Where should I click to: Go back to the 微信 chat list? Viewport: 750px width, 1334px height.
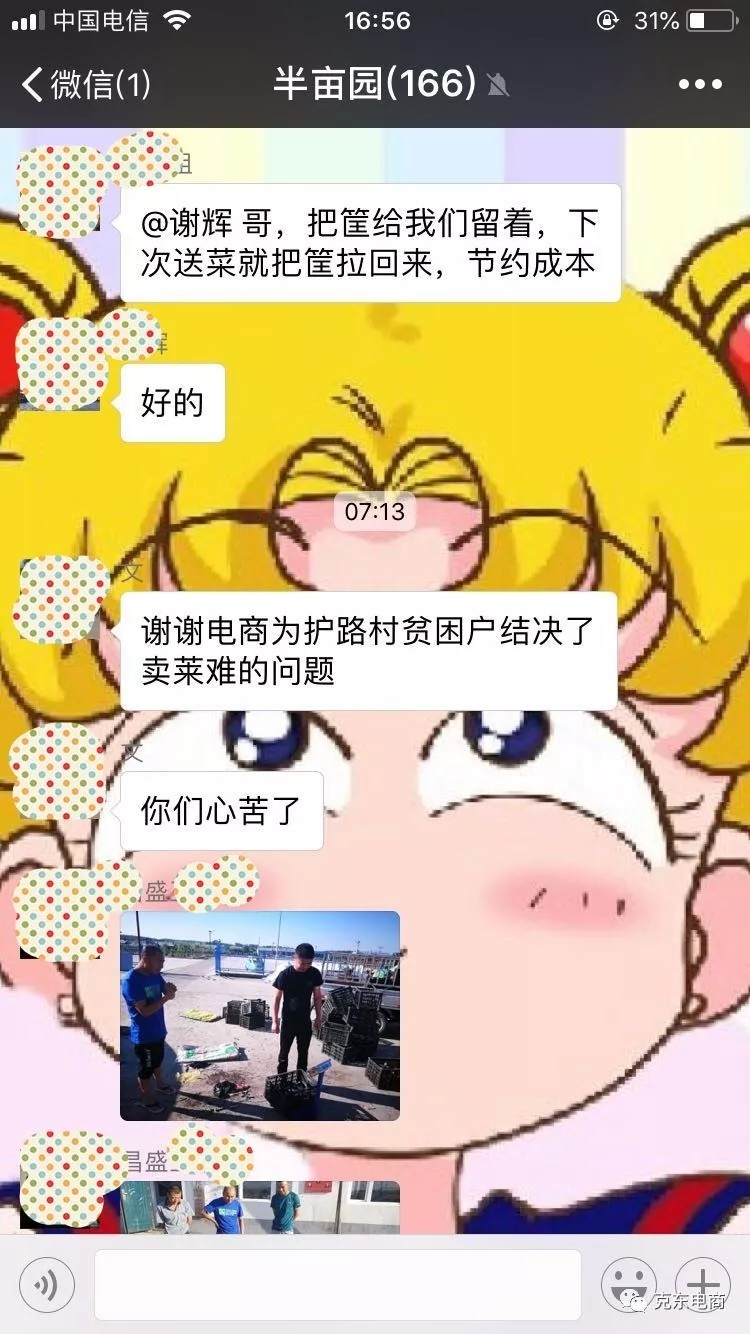[x=85, y=85]
